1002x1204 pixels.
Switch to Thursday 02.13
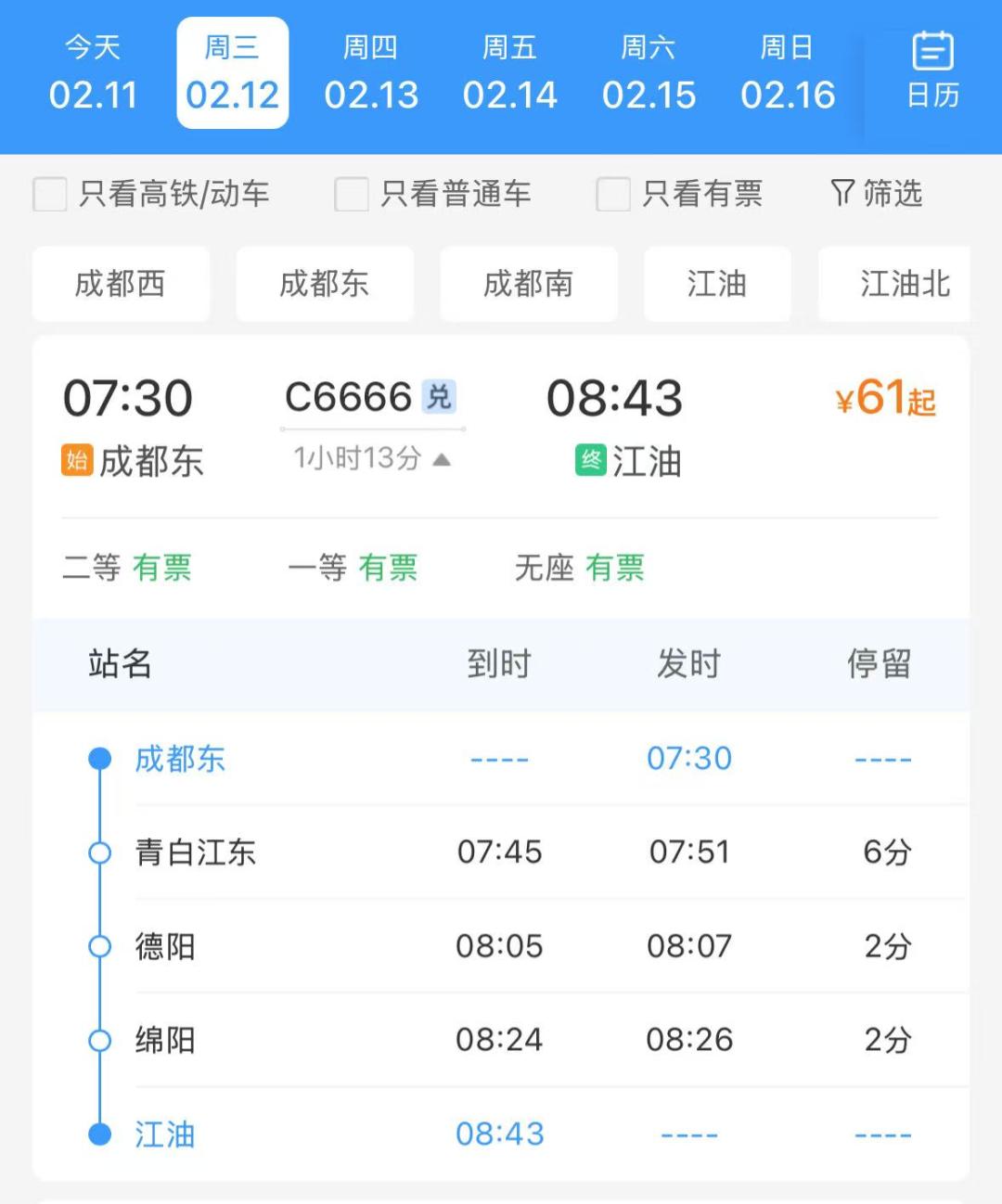click(371, 72)
